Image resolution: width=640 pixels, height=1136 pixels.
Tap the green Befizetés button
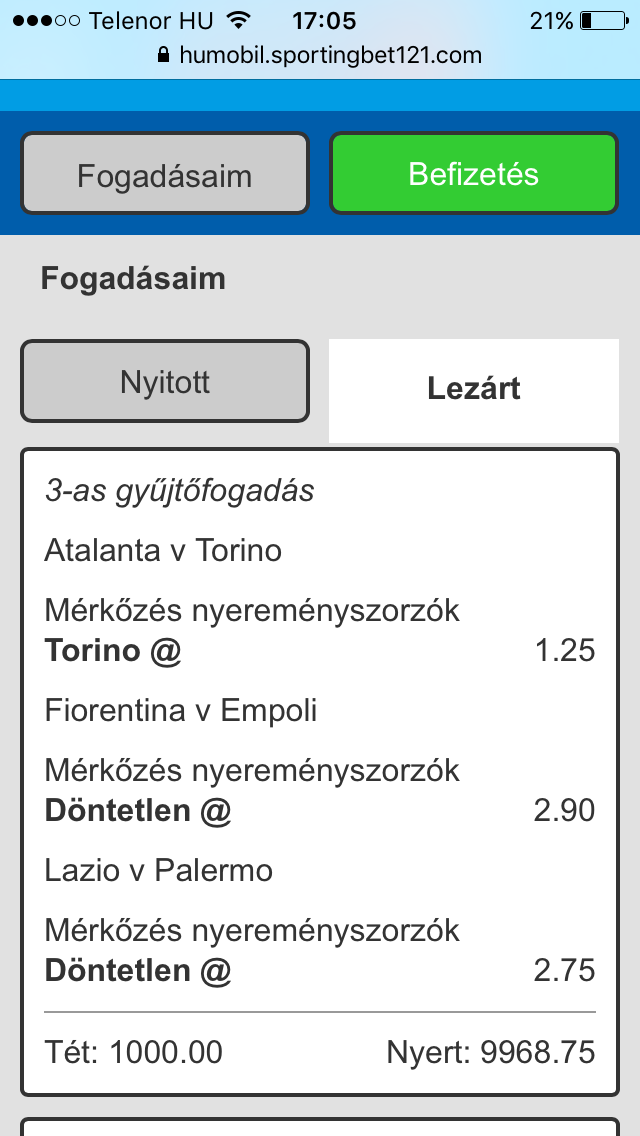point(474,174)
